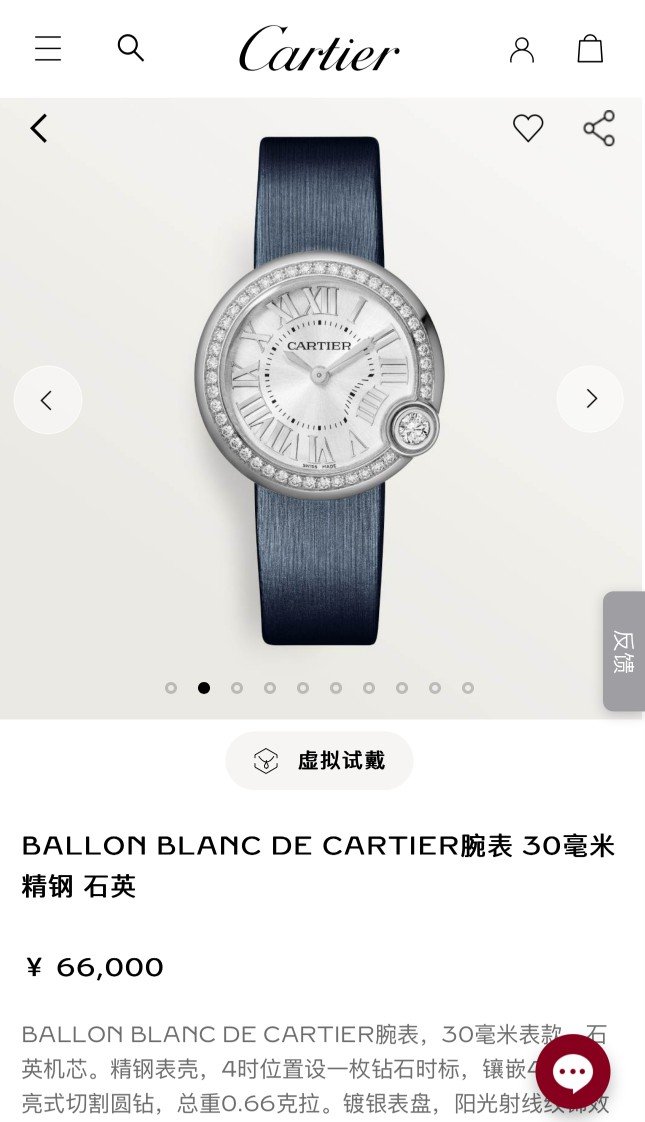
Task: Go back with the back arrow
Action: (x=39, y=128)
